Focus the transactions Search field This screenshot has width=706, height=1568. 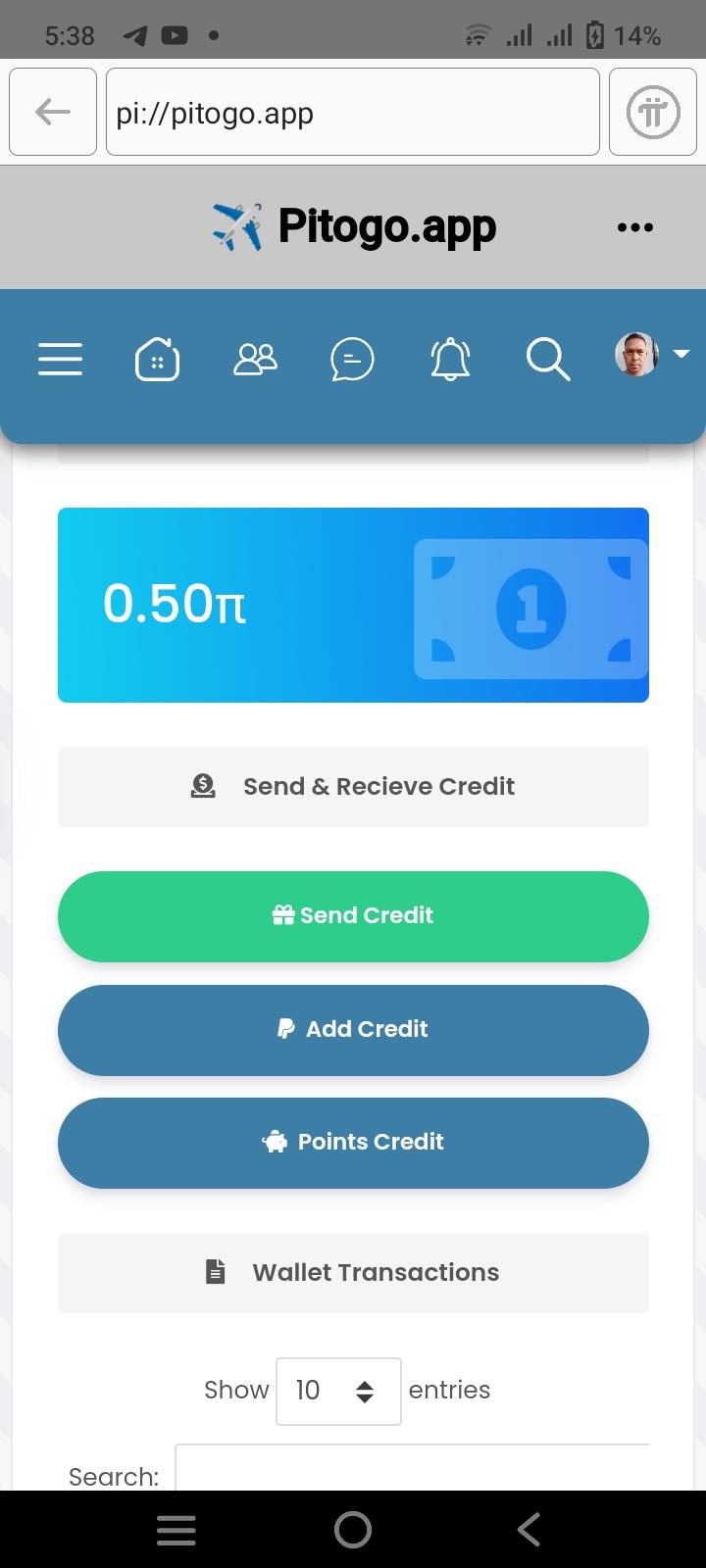click(412, 1468)
